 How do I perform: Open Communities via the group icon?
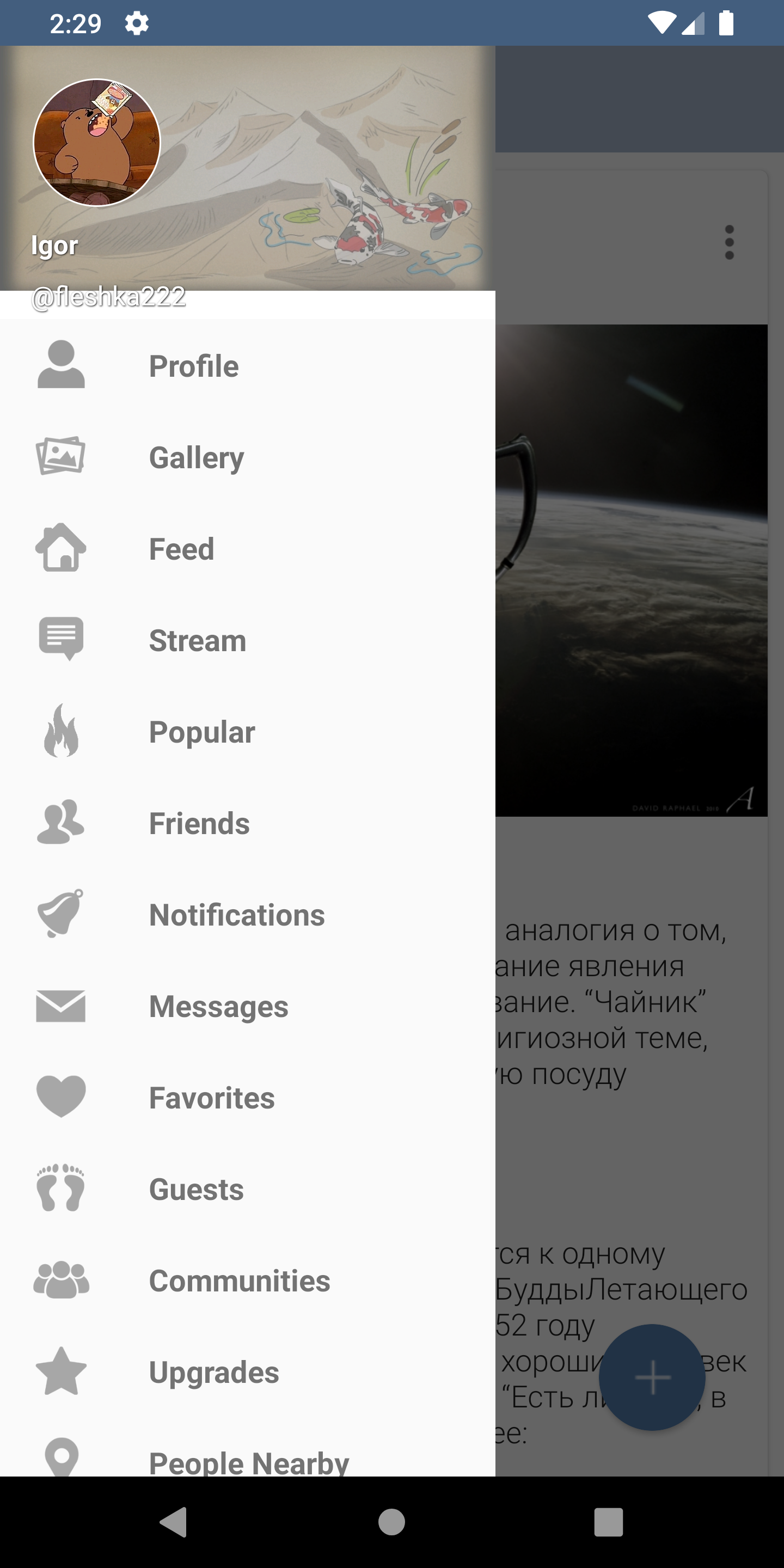[61, 1281]
